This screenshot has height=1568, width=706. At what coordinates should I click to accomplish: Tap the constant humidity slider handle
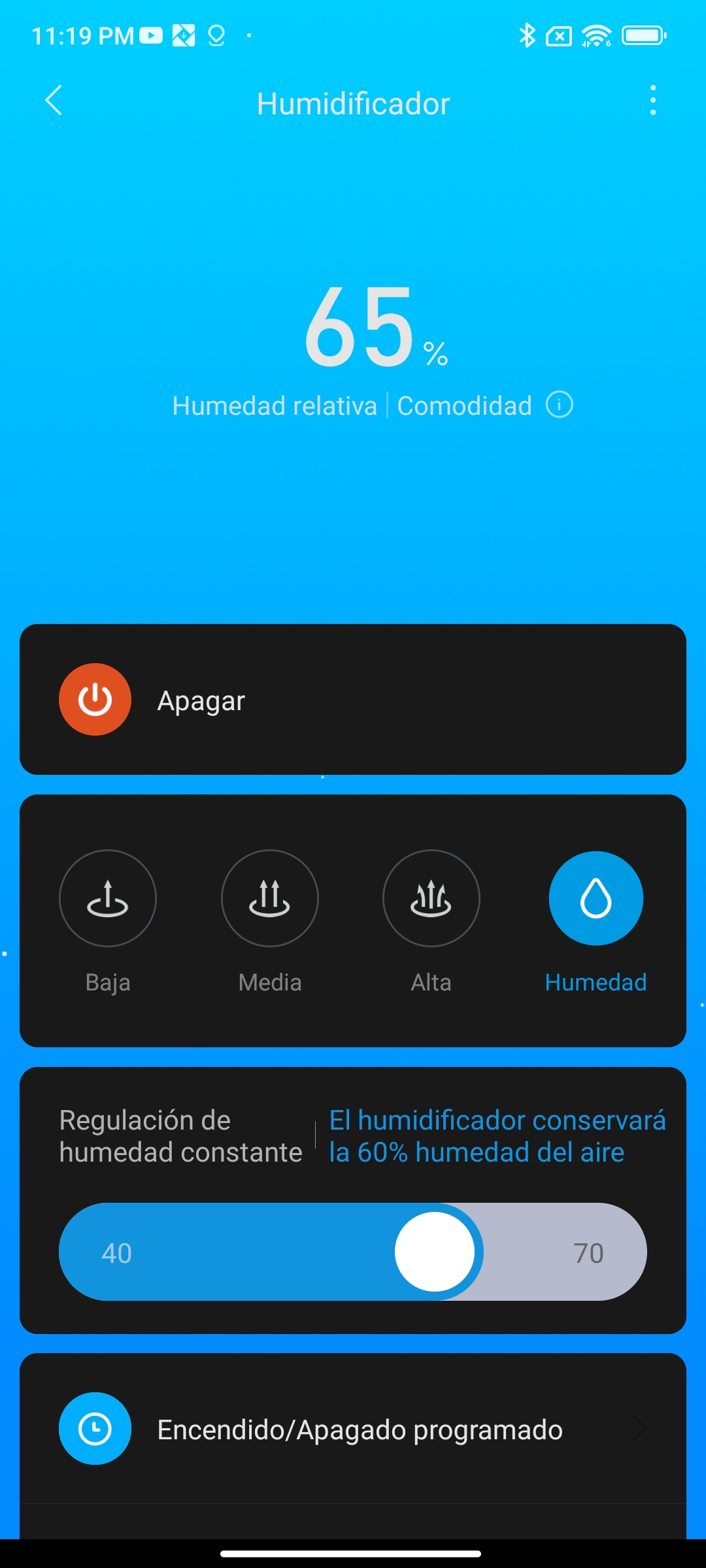[x=435, y=1252]
